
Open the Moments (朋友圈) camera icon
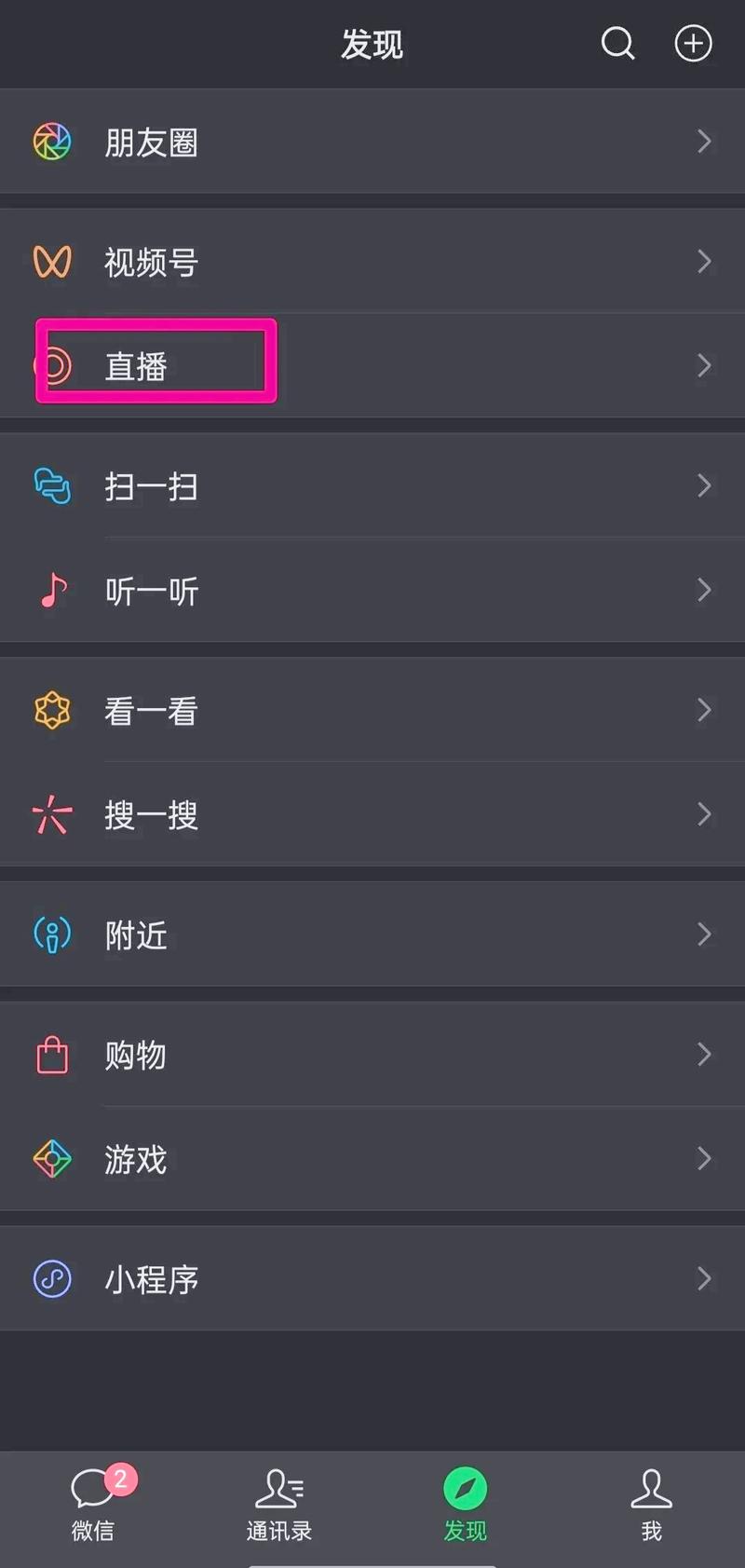point(51,142)
